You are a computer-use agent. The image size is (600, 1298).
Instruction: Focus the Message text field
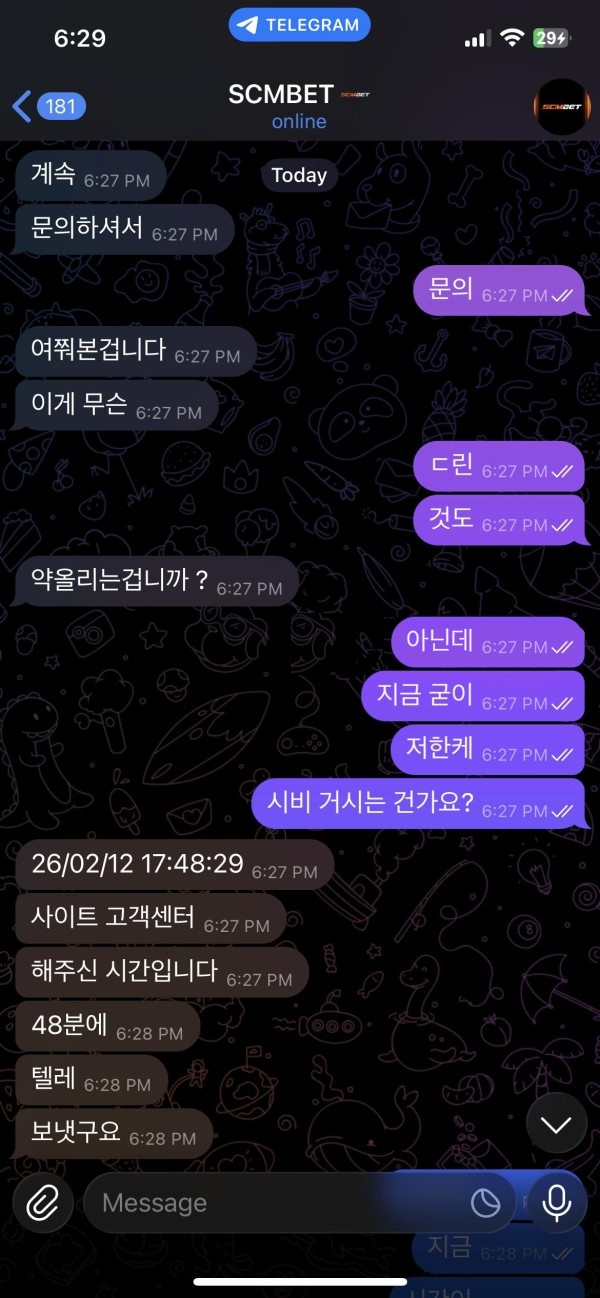270,1202
